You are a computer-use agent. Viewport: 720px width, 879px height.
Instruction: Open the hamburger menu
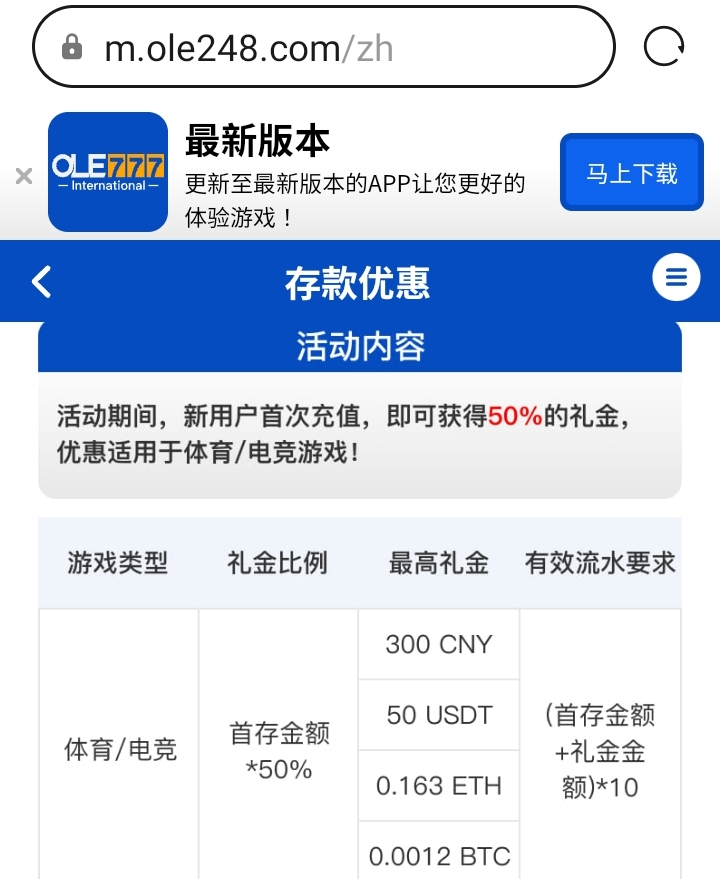pyautogui.click(x=676, y=278)
